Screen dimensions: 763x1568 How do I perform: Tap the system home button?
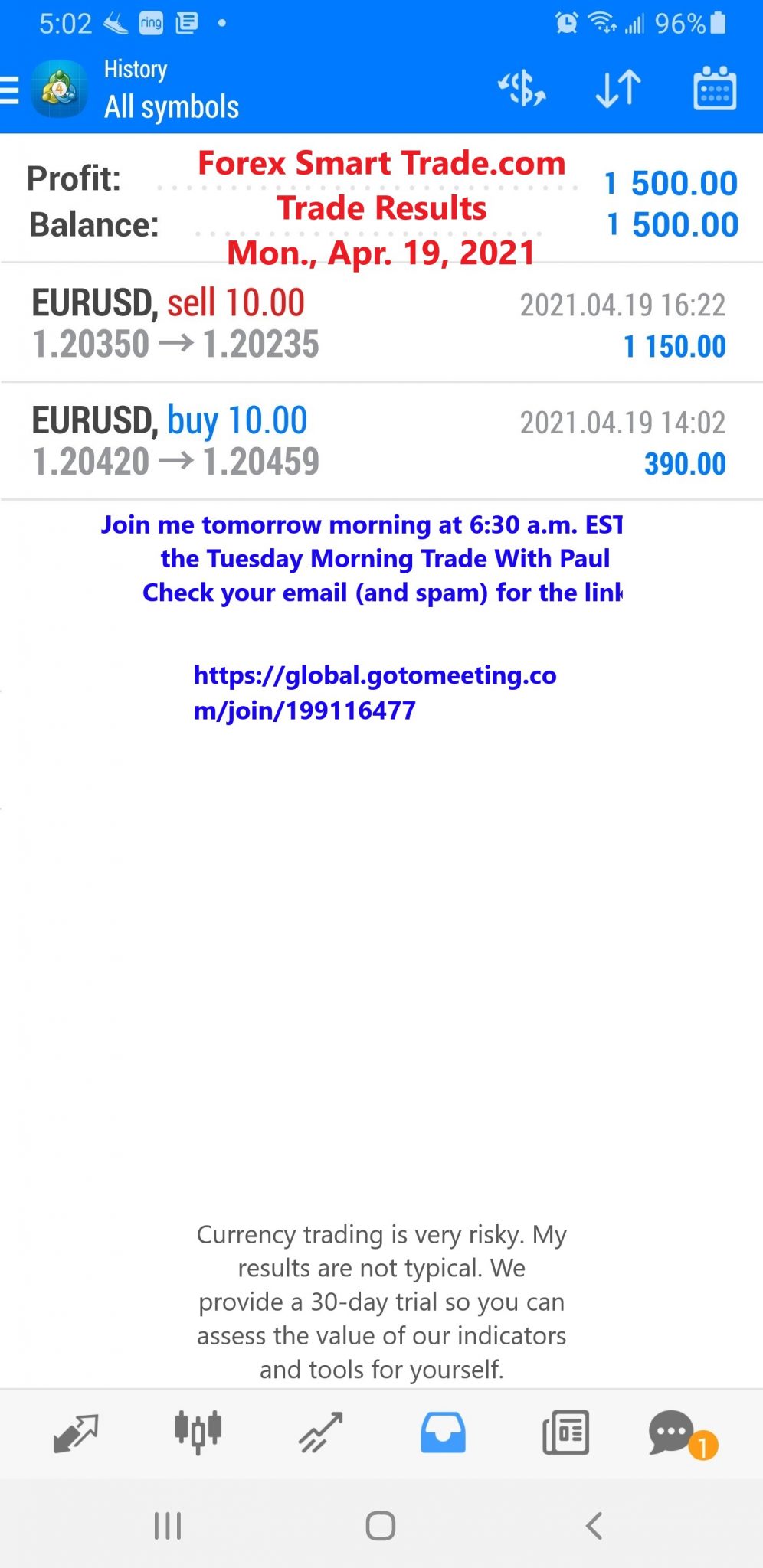pyautogui.click(x=381, y=1525)
